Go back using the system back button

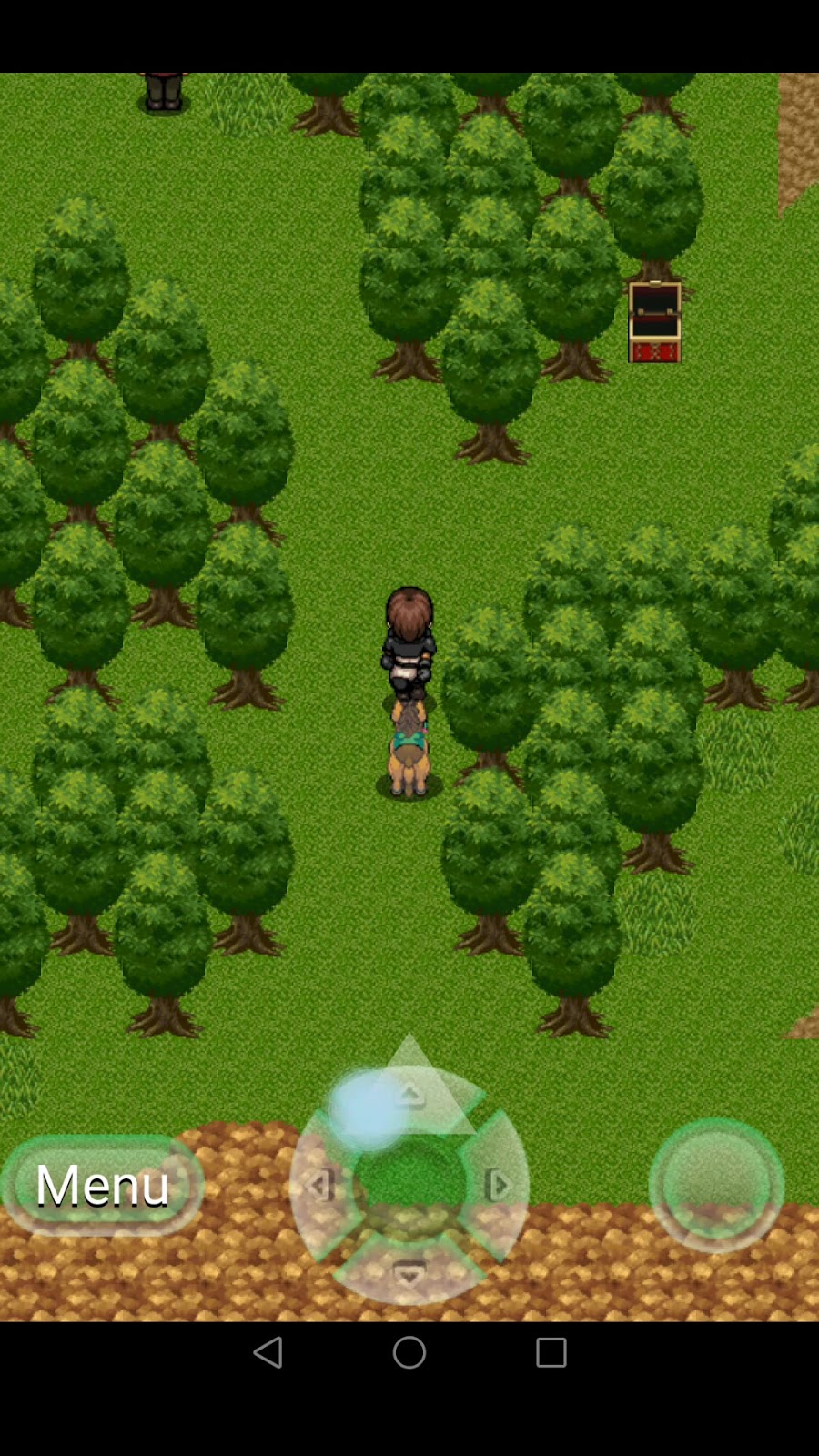pyautogui.click(x=268, y=1352)
